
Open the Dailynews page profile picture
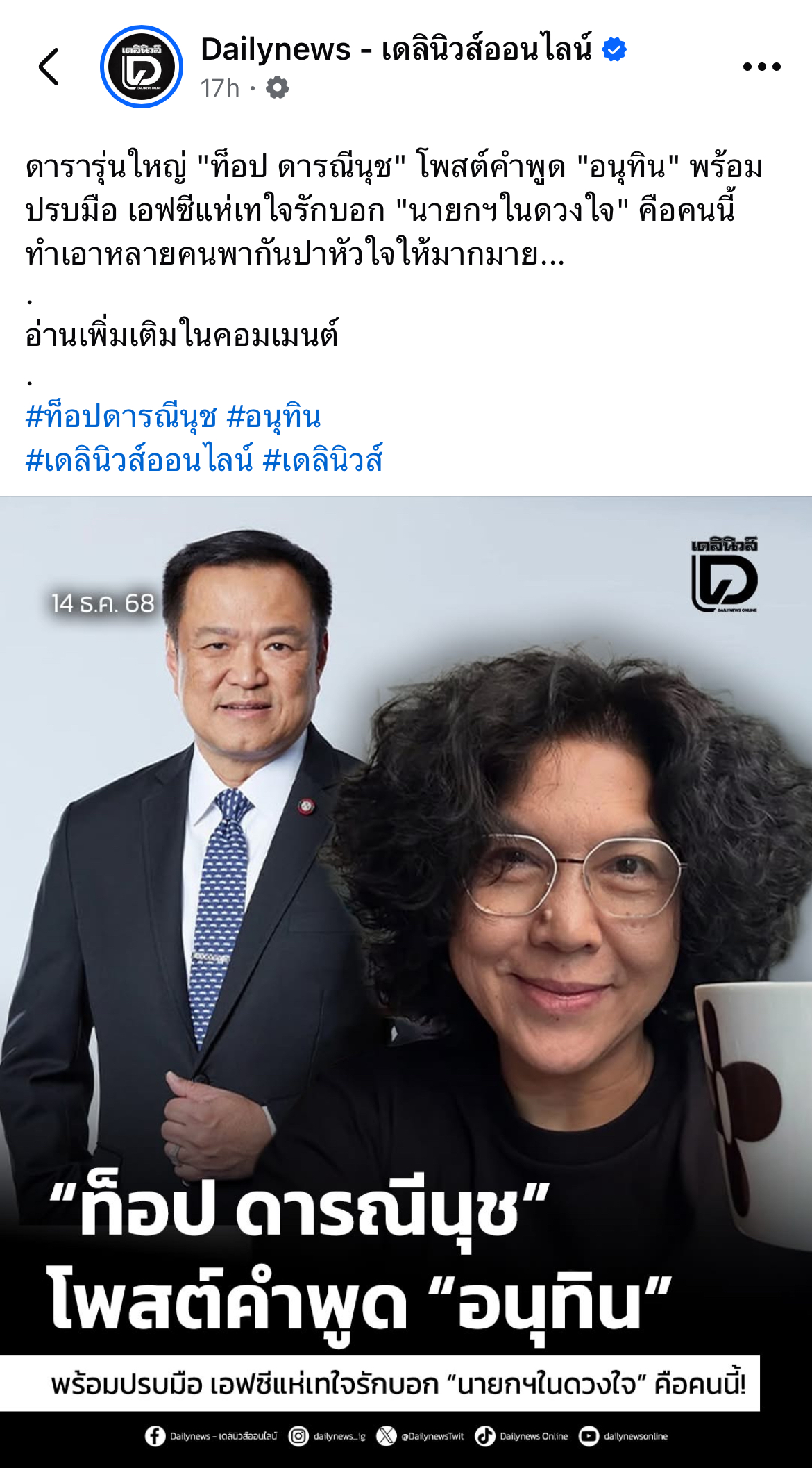coord(142,67)
